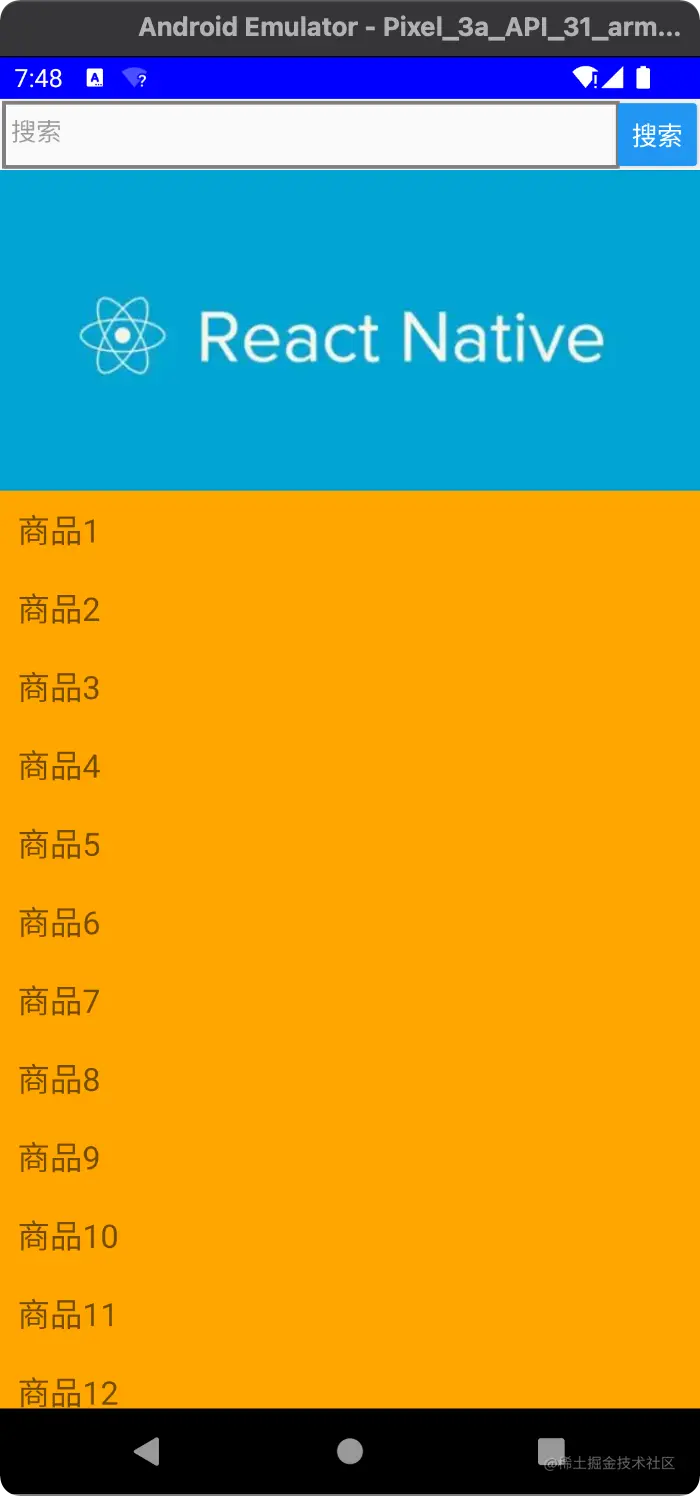Tap the system back button

tap(147, 1451)
